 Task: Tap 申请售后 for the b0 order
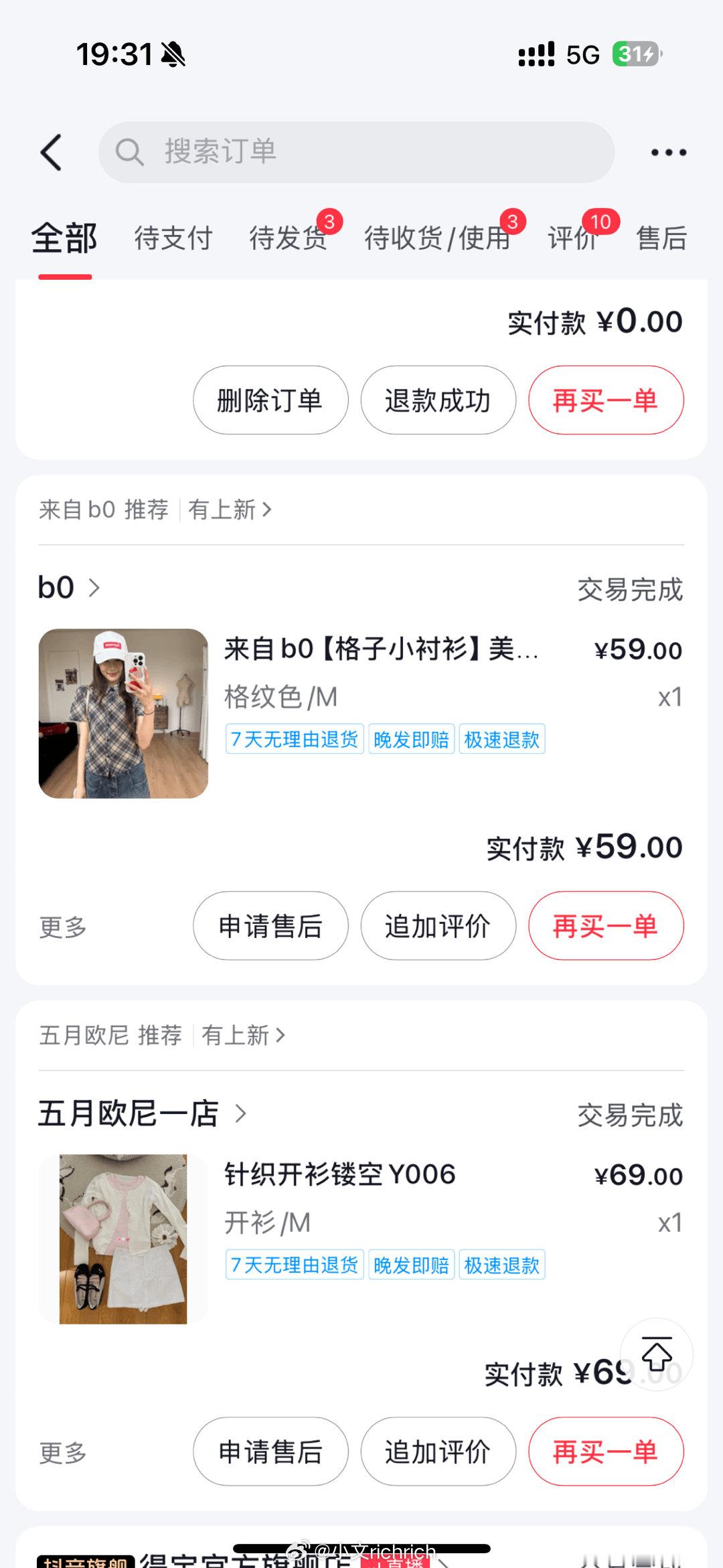point(270,926)
